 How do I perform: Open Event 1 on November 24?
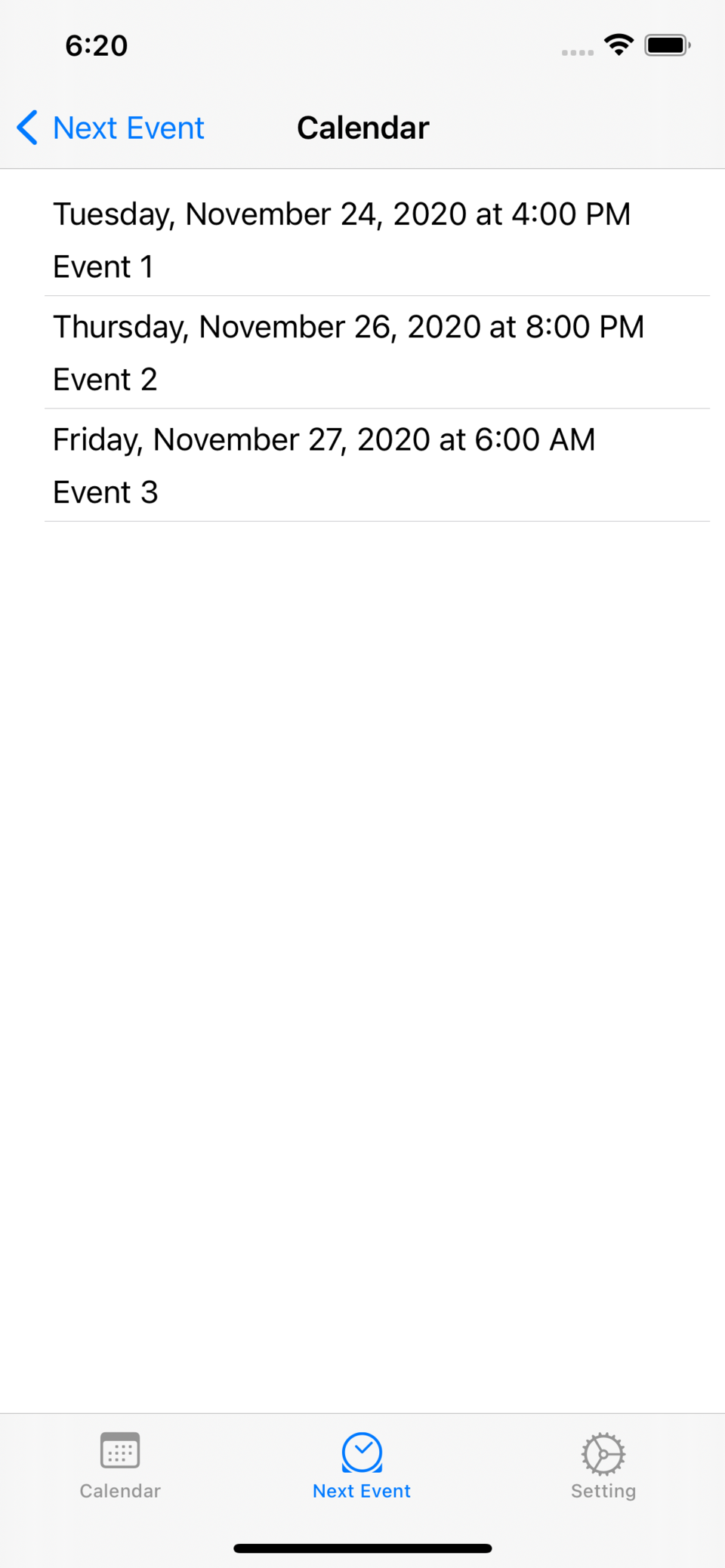[362, 239]
